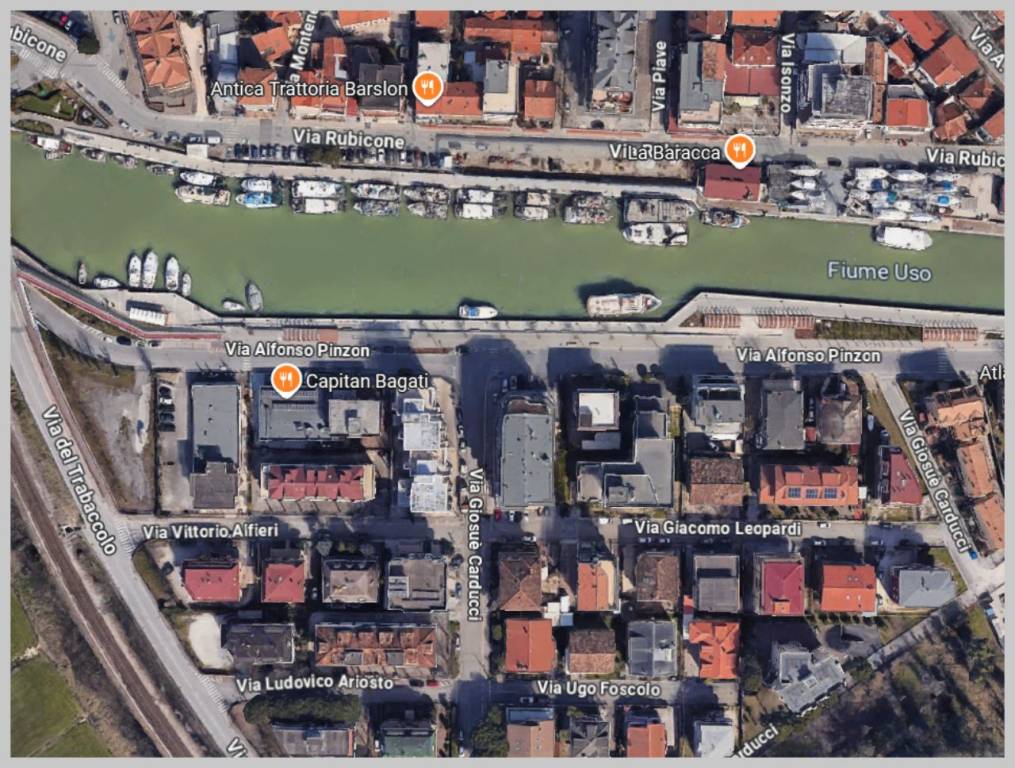Select the La Baracca restaurant marker

click(739, 150)
